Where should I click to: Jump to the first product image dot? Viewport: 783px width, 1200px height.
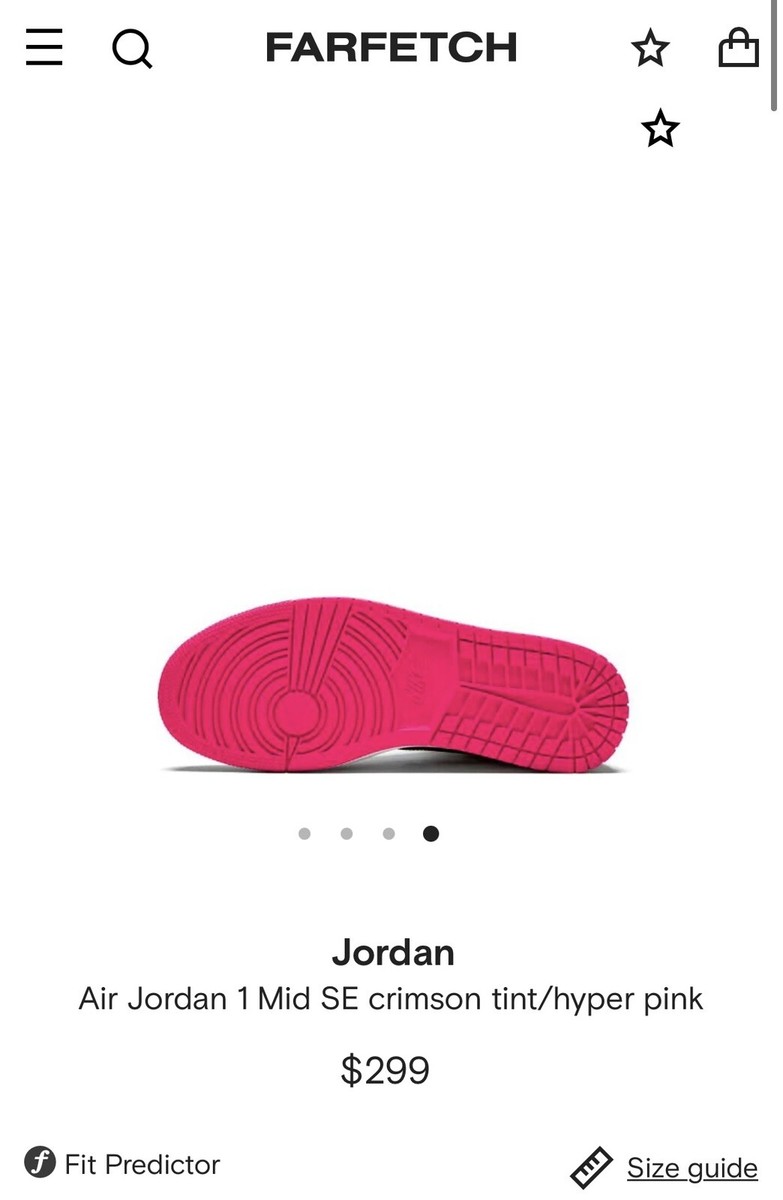click(x=304, y=833)
